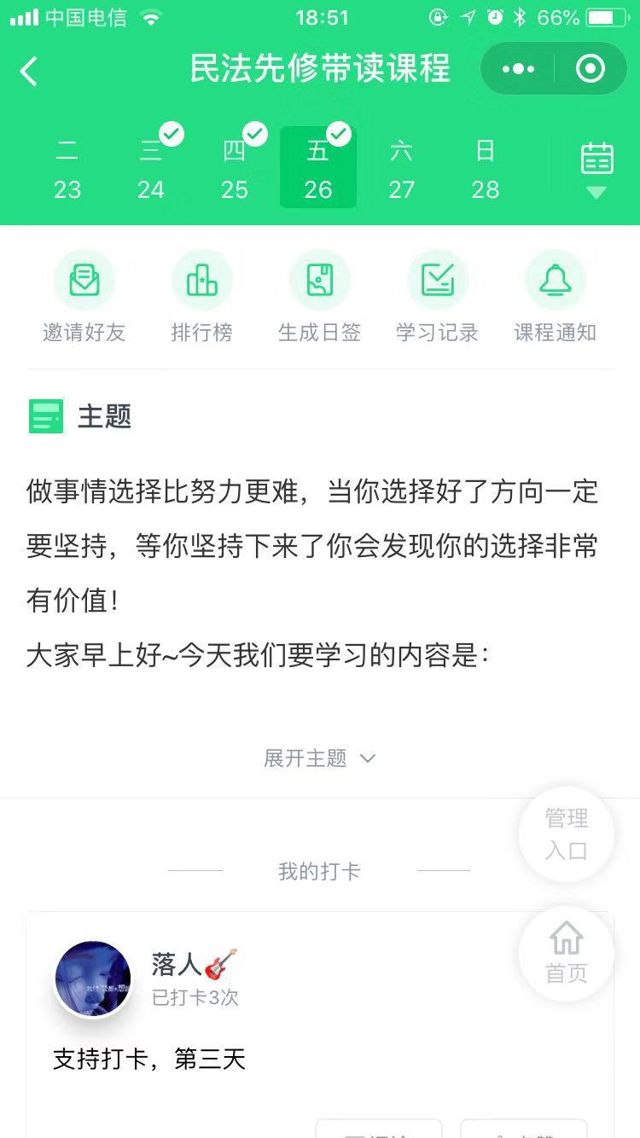The image size is (640, 1138).
Task: Expand the topic with 展开主题
Action: (x=319, y=758)
